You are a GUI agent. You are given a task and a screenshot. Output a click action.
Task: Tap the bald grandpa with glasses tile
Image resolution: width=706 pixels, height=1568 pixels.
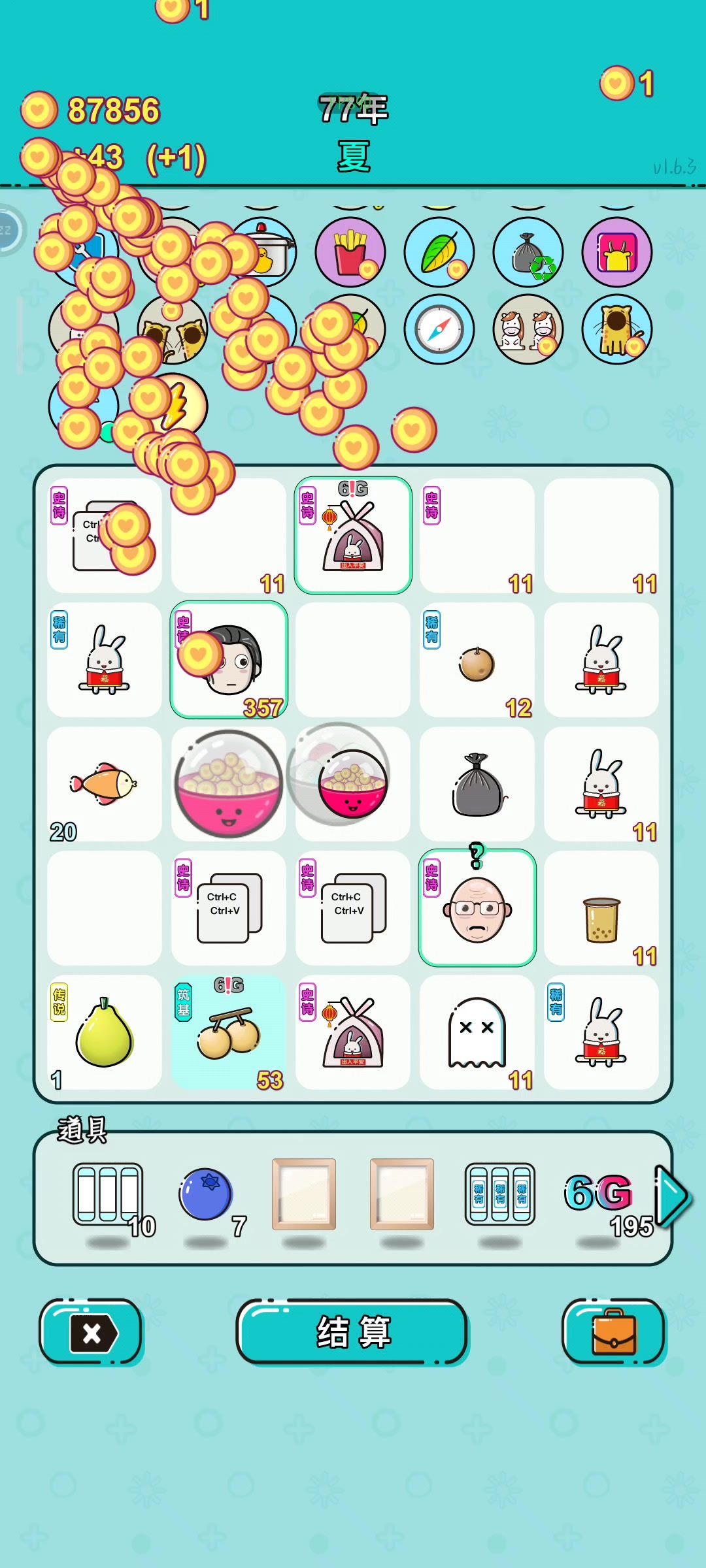click(x=477, y=908)
